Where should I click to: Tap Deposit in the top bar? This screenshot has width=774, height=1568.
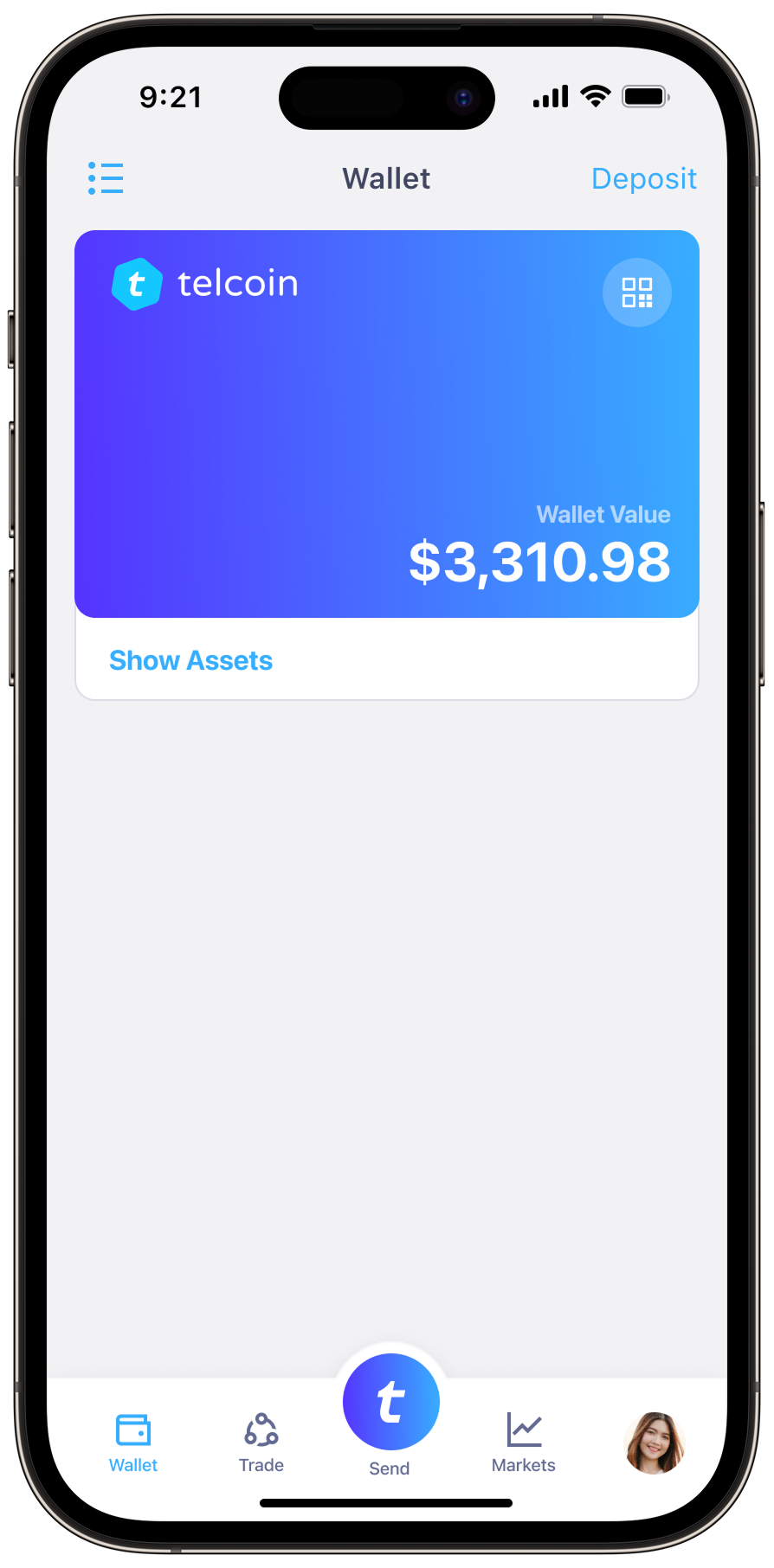(643, 178)
